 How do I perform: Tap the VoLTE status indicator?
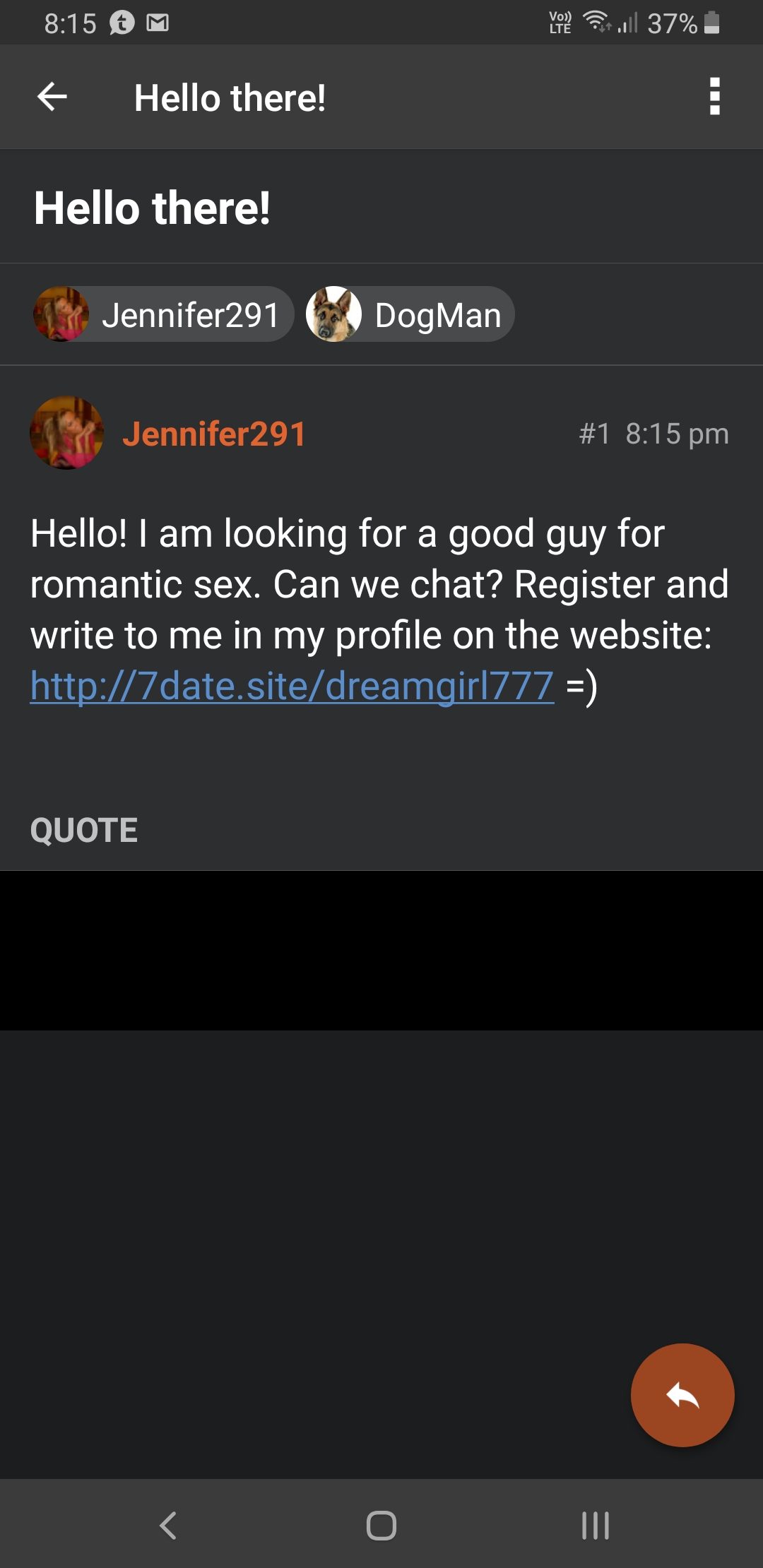click(559, 22)
